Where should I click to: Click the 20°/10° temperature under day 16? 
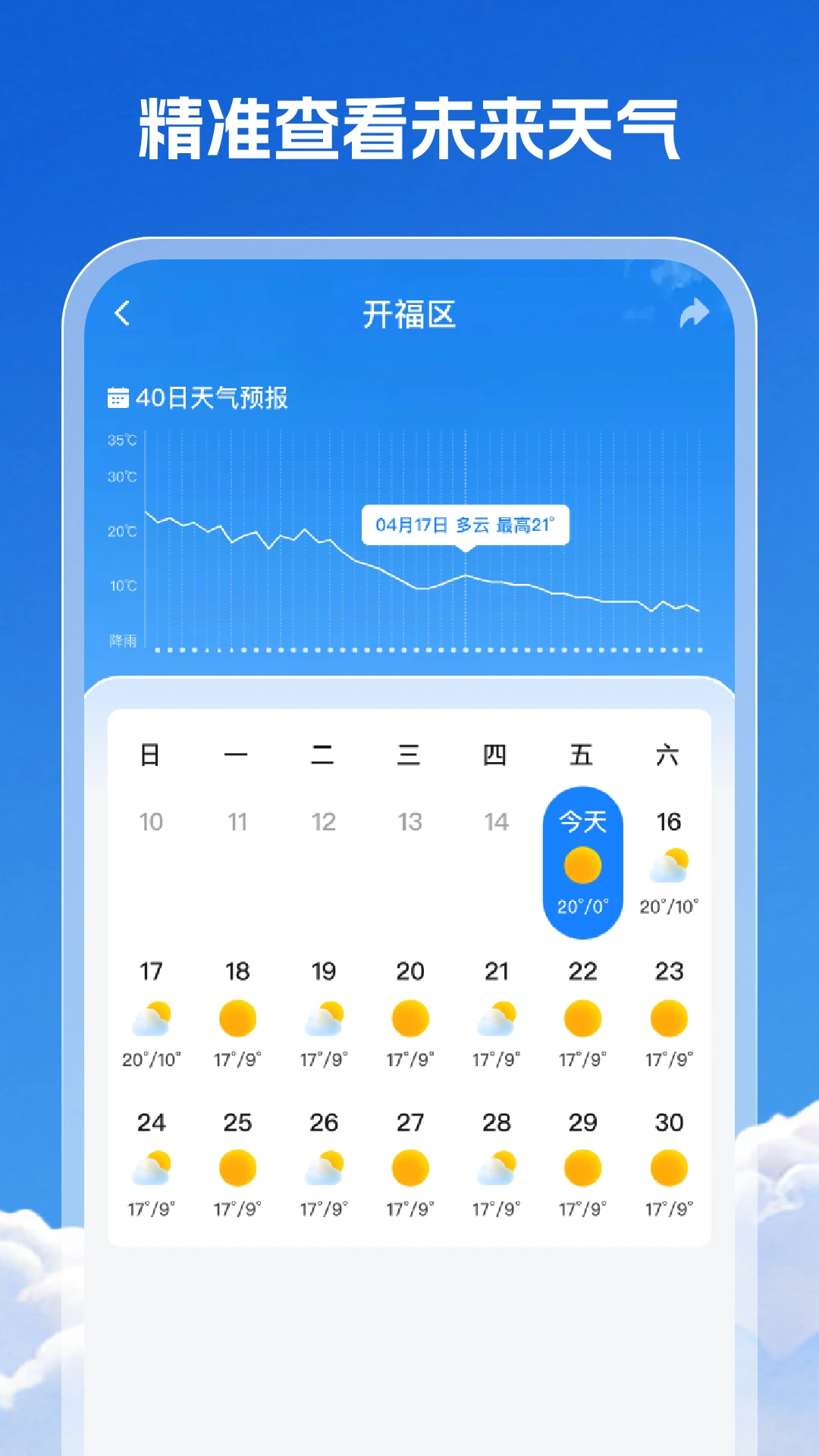click(668, 907)
